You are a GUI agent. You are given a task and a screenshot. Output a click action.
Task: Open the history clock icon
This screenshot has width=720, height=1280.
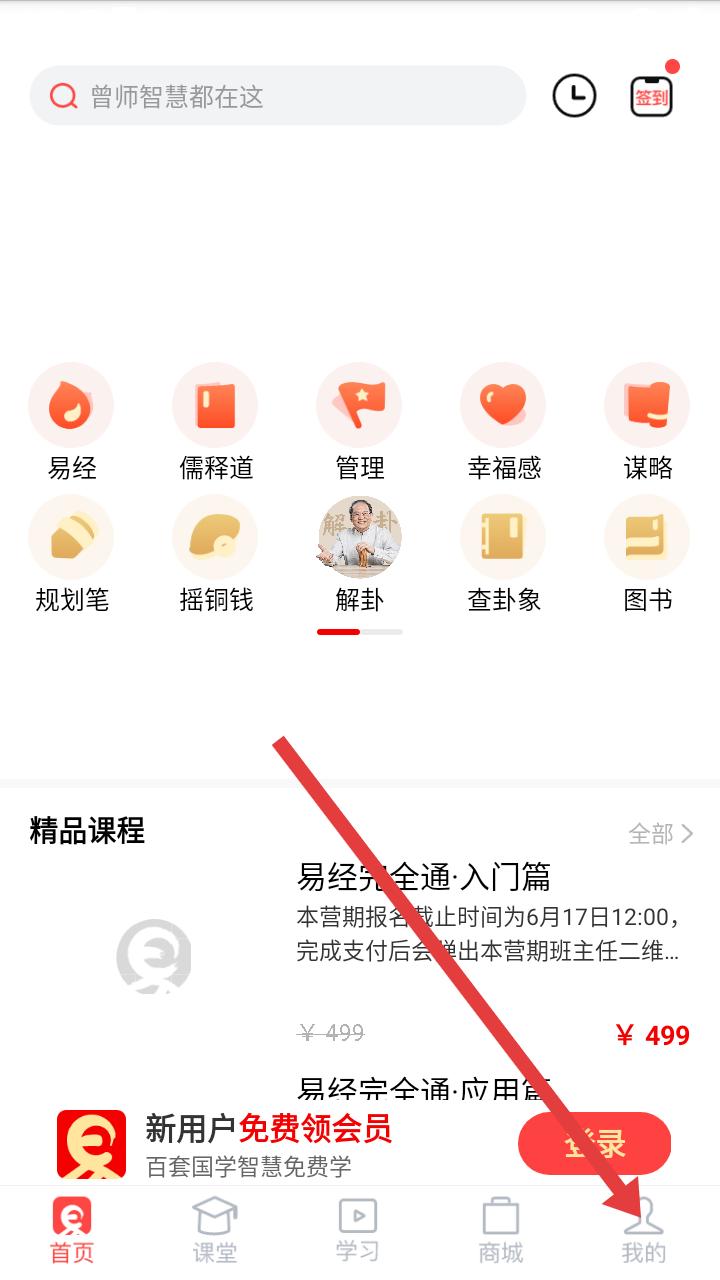click(574, 96)
